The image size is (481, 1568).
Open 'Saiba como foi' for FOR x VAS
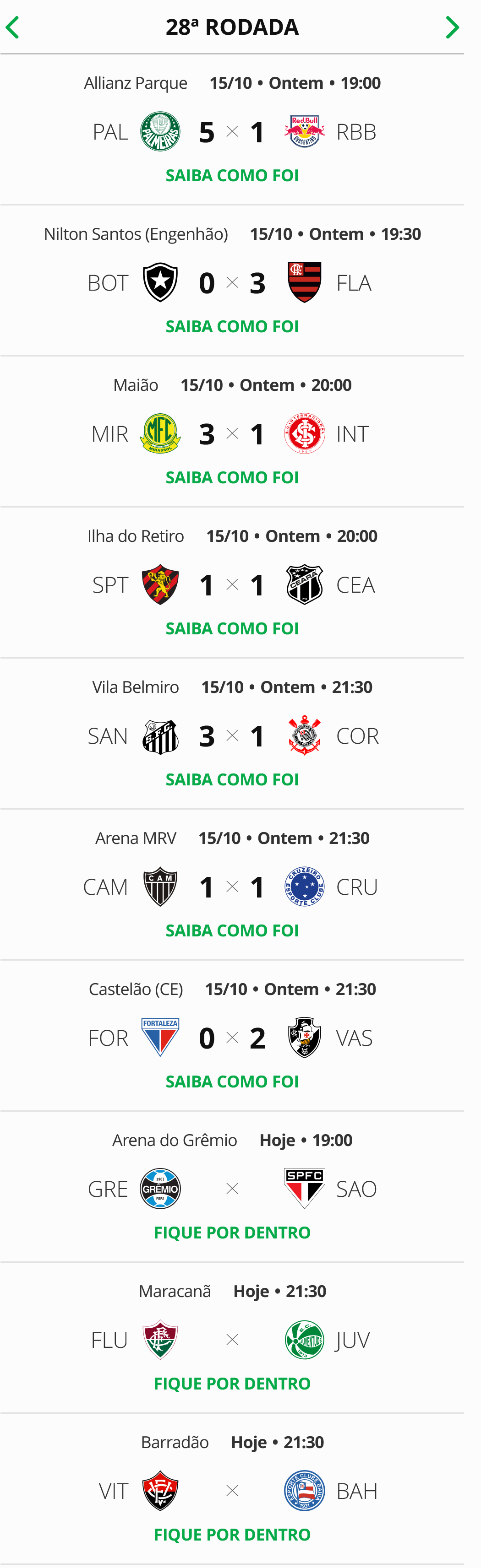pyautogui.click(x=232, y=1081)
